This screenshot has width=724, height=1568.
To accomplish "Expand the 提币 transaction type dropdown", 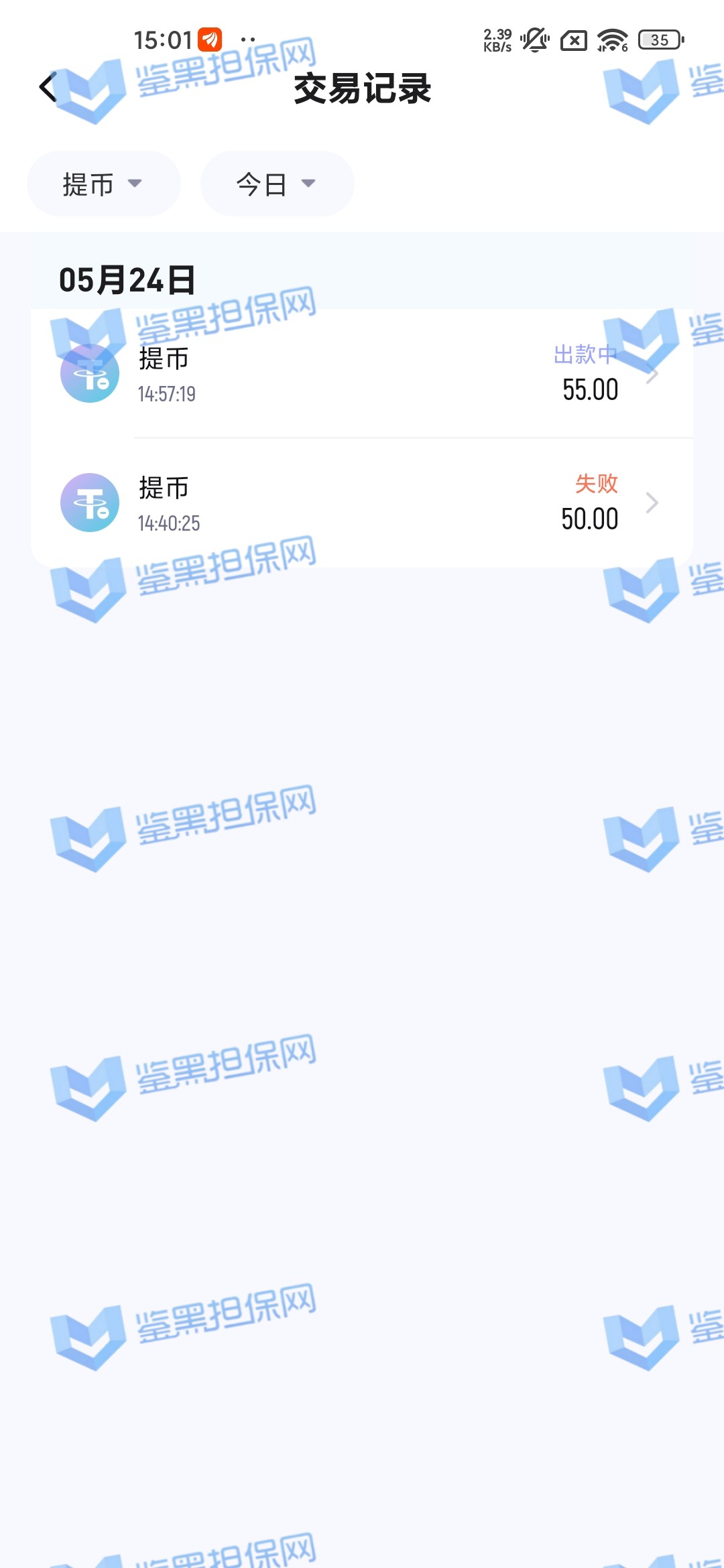I will coord(103,184).
